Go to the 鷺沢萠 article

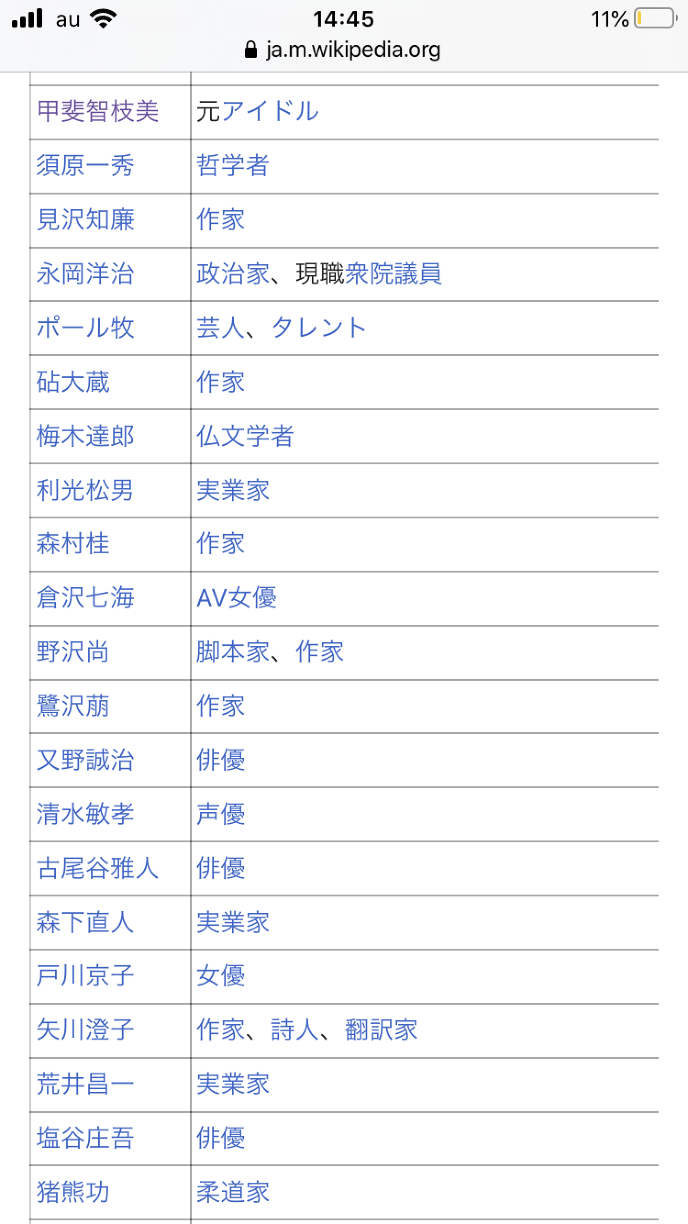73,706
